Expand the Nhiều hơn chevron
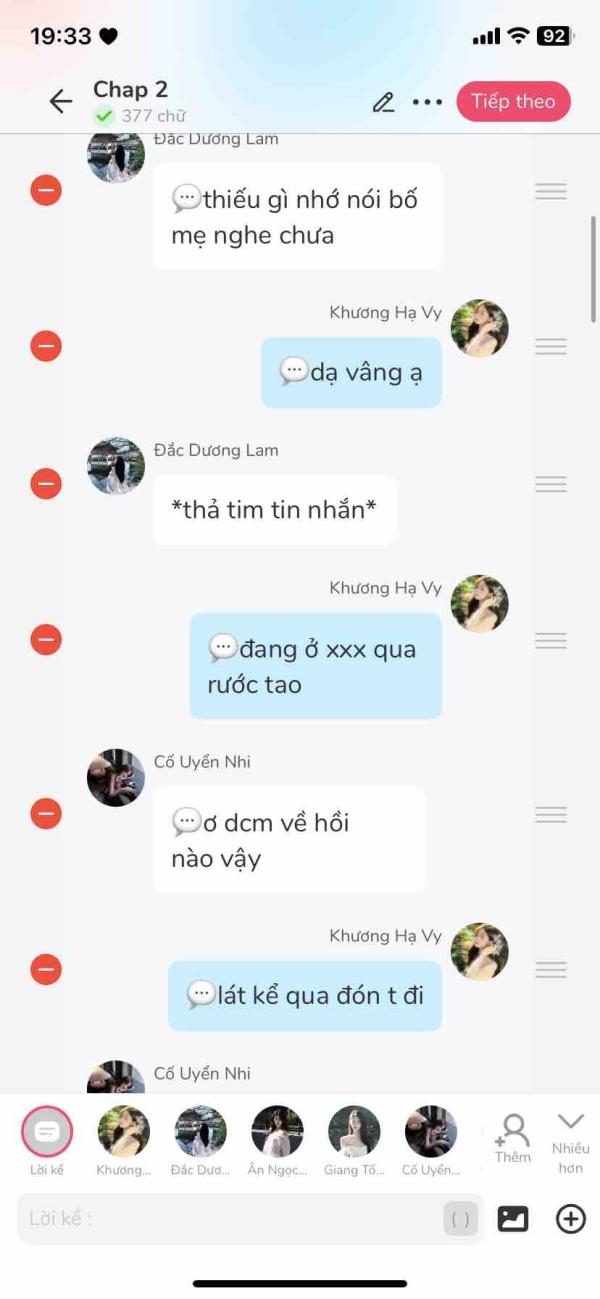This screenshot has width=600, height=1299. point(571,1143)
